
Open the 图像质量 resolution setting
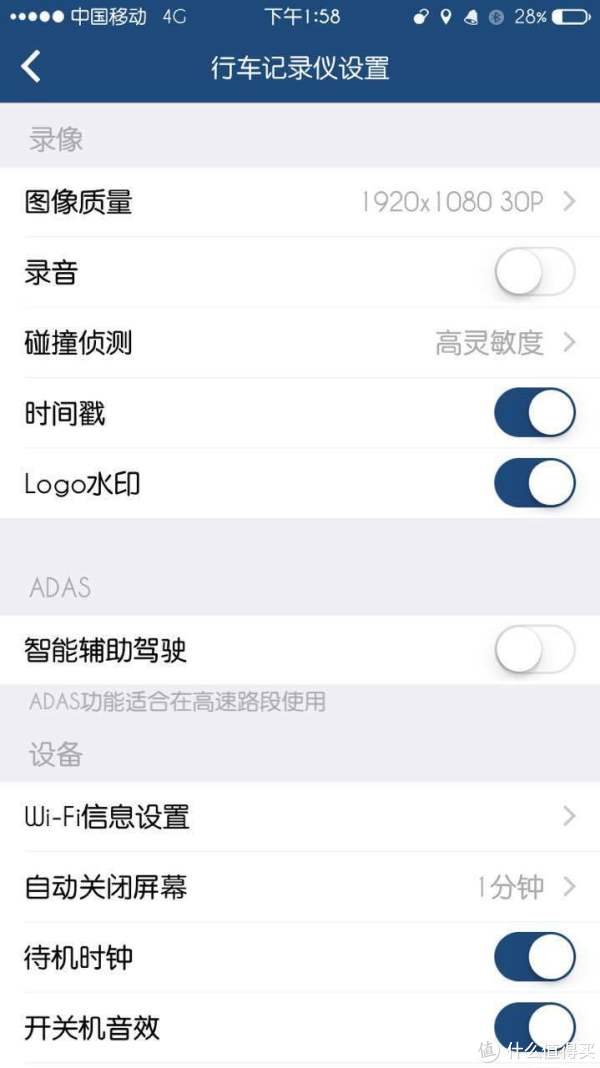(300, 202)
